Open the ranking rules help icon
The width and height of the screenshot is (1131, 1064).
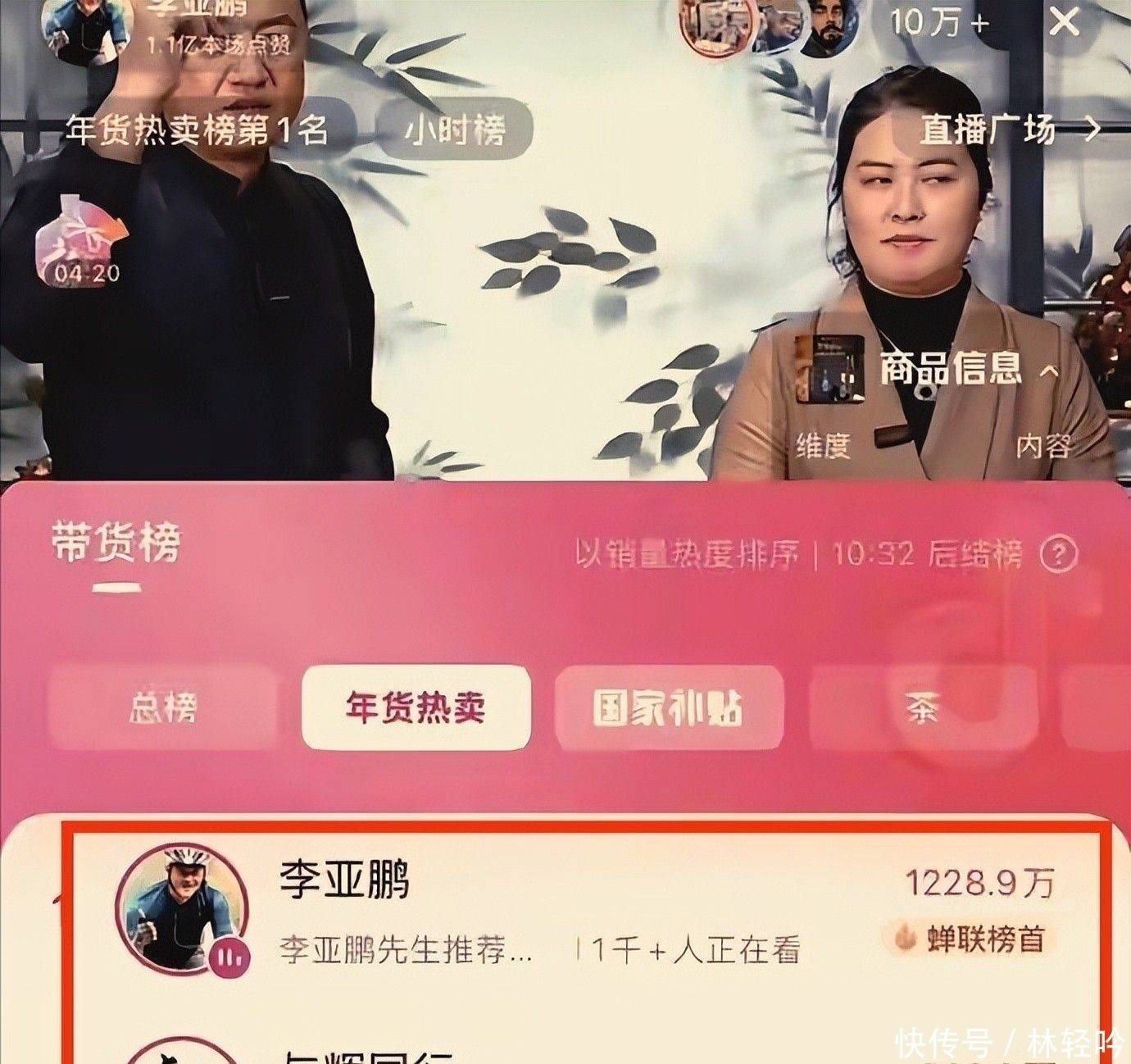click(1058, 555)
